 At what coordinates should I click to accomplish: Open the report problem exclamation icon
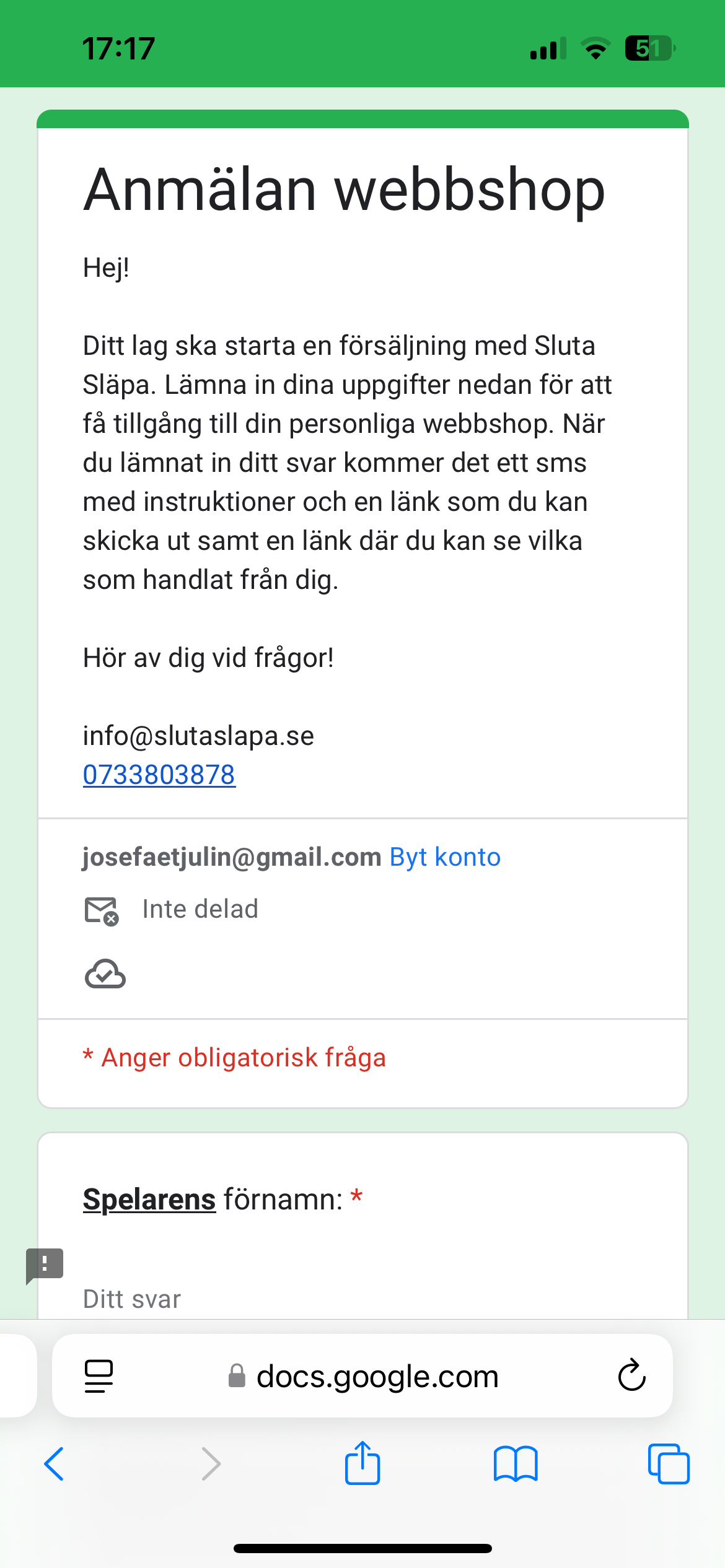point(45,1264)
